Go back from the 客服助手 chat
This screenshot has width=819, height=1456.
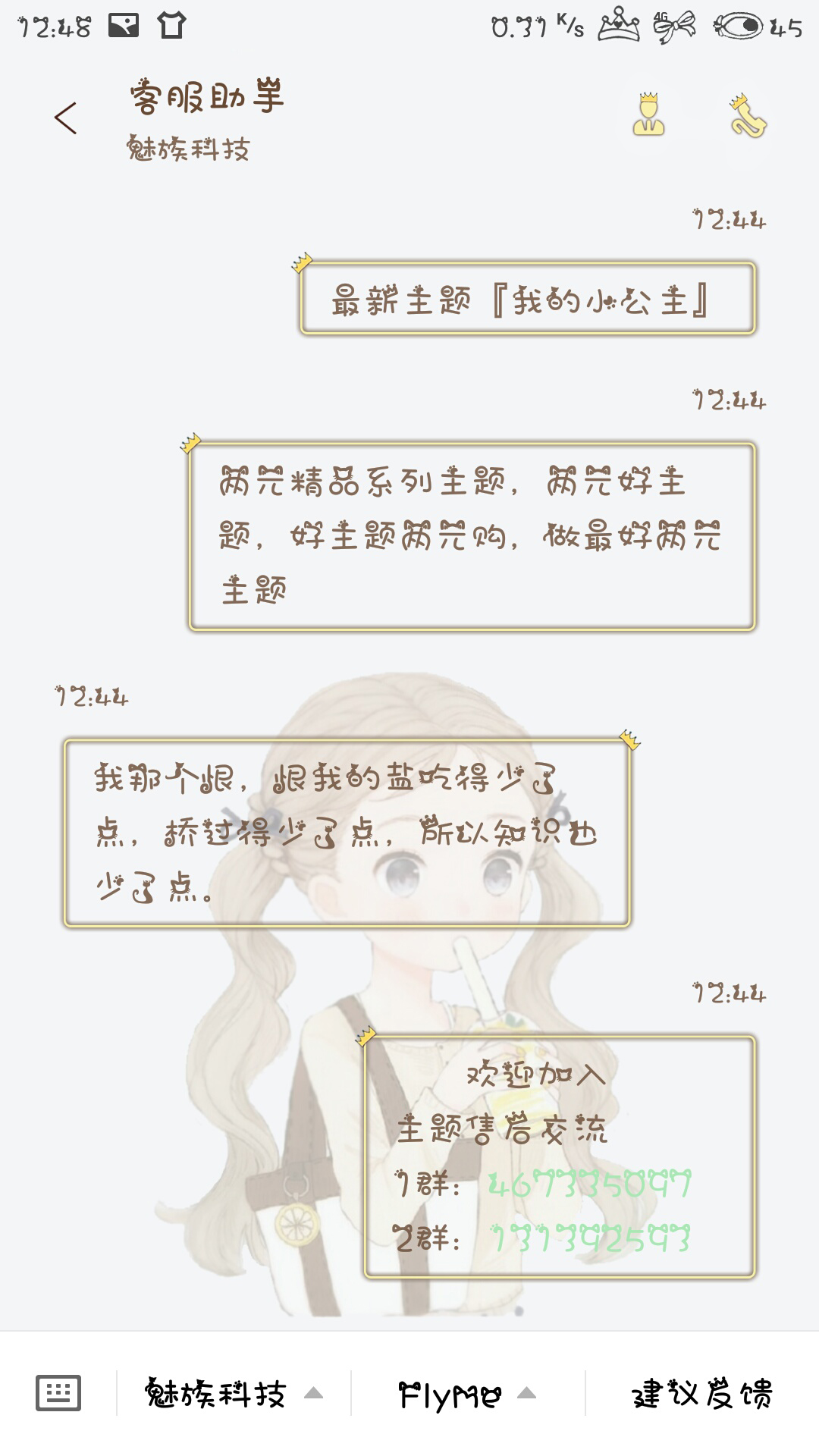(x=66, y=118)
